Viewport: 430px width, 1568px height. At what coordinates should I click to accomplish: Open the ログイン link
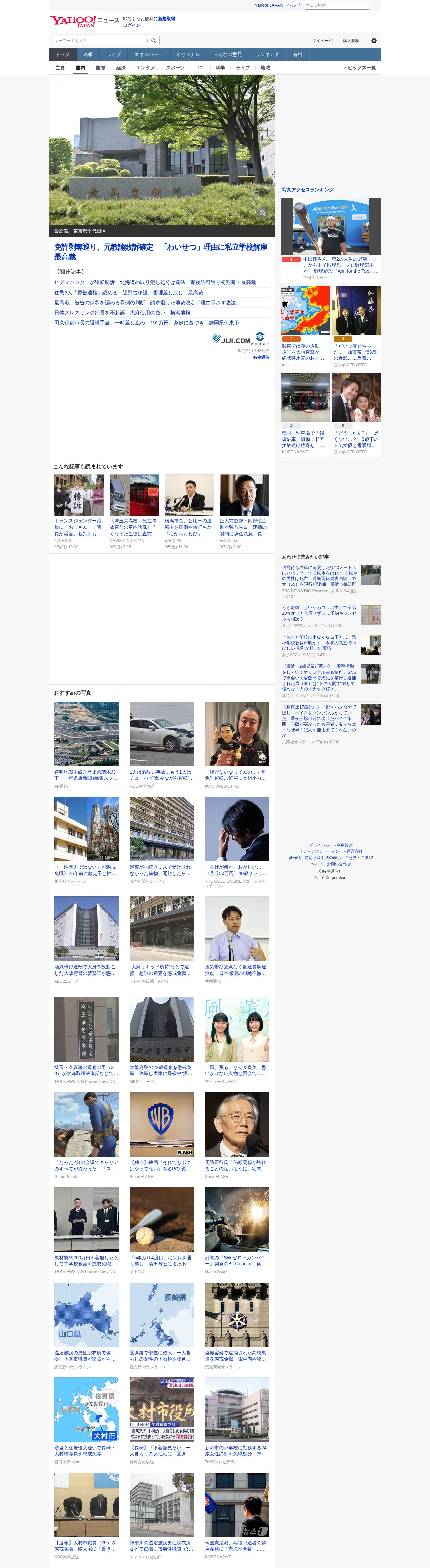[x=131, y=26]
